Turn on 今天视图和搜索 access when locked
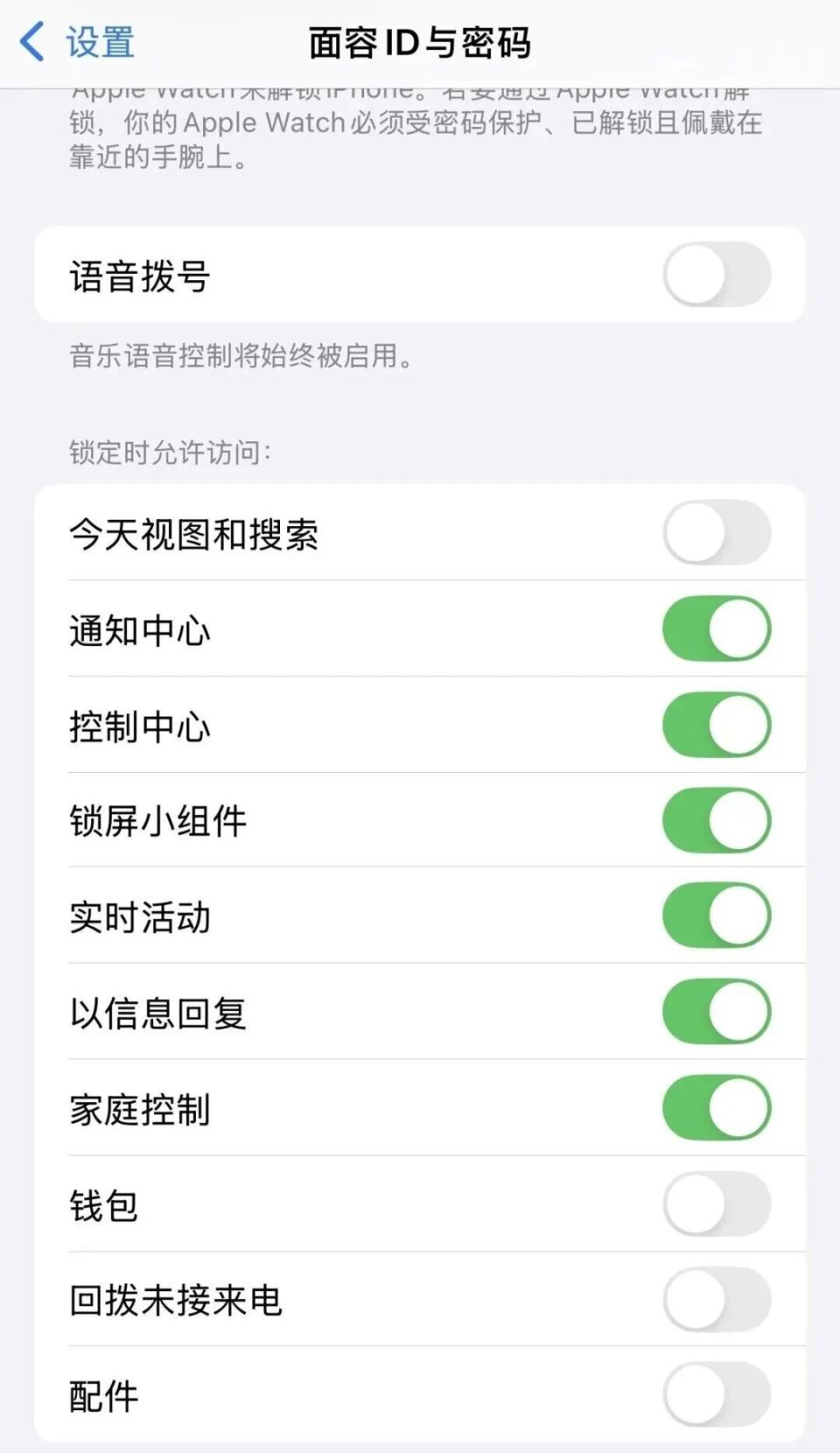Screen dimensions: 840x1453 [716, 532]
